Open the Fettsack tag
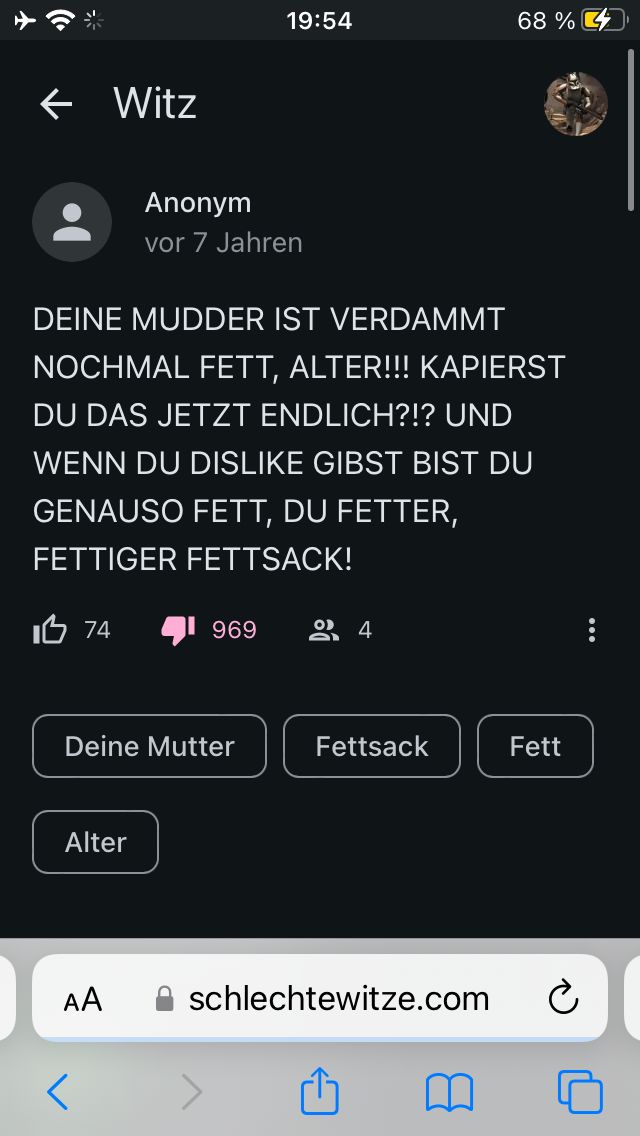 click(372, 746)
